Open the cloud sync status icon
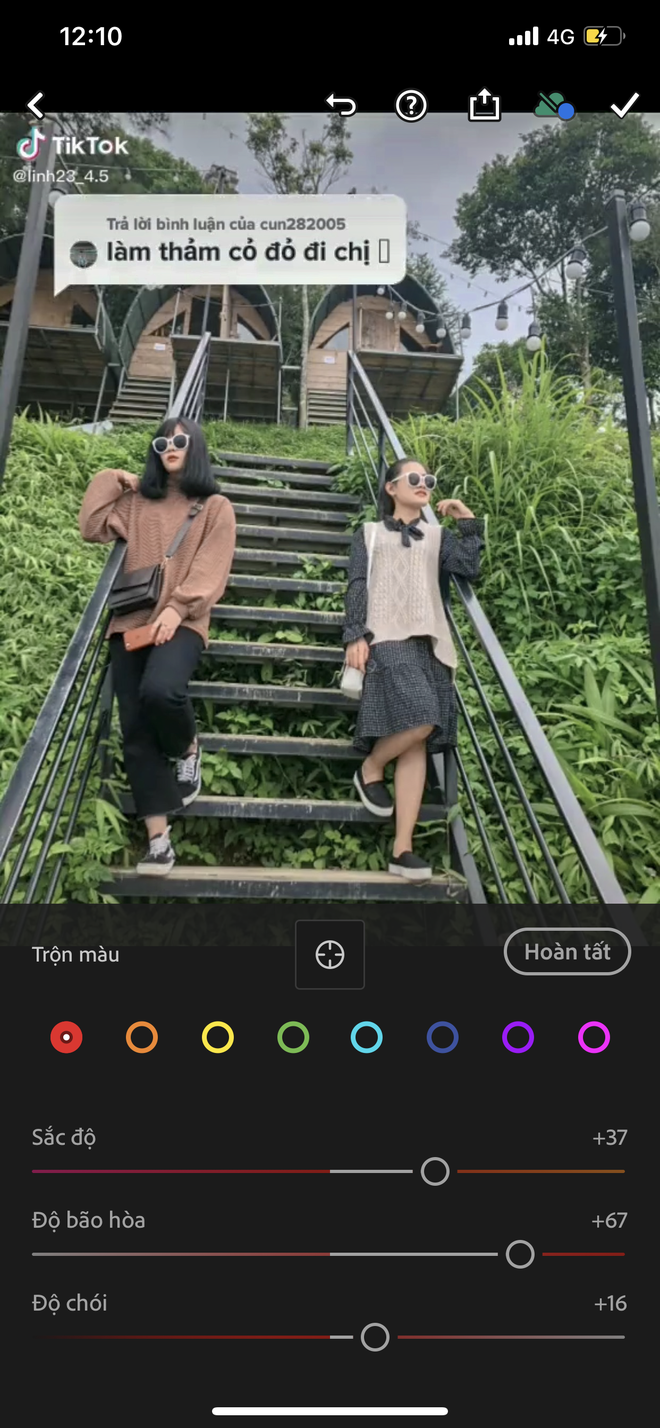The width and height of the screenshot is (660, 1428). [x=553, y=105]
